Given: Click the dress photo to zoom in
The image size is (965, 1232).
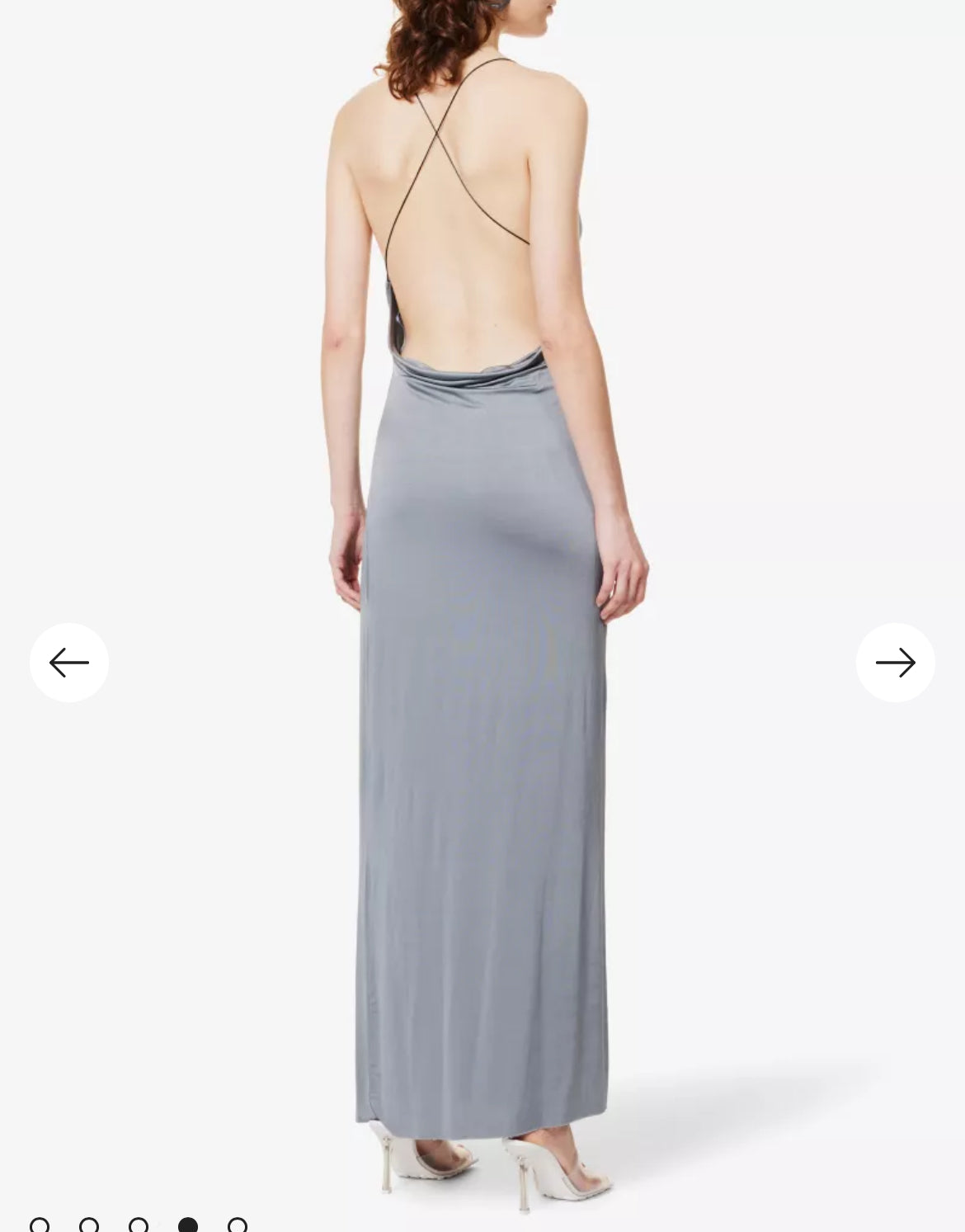Looking at the screenshot, I should 482,619.
